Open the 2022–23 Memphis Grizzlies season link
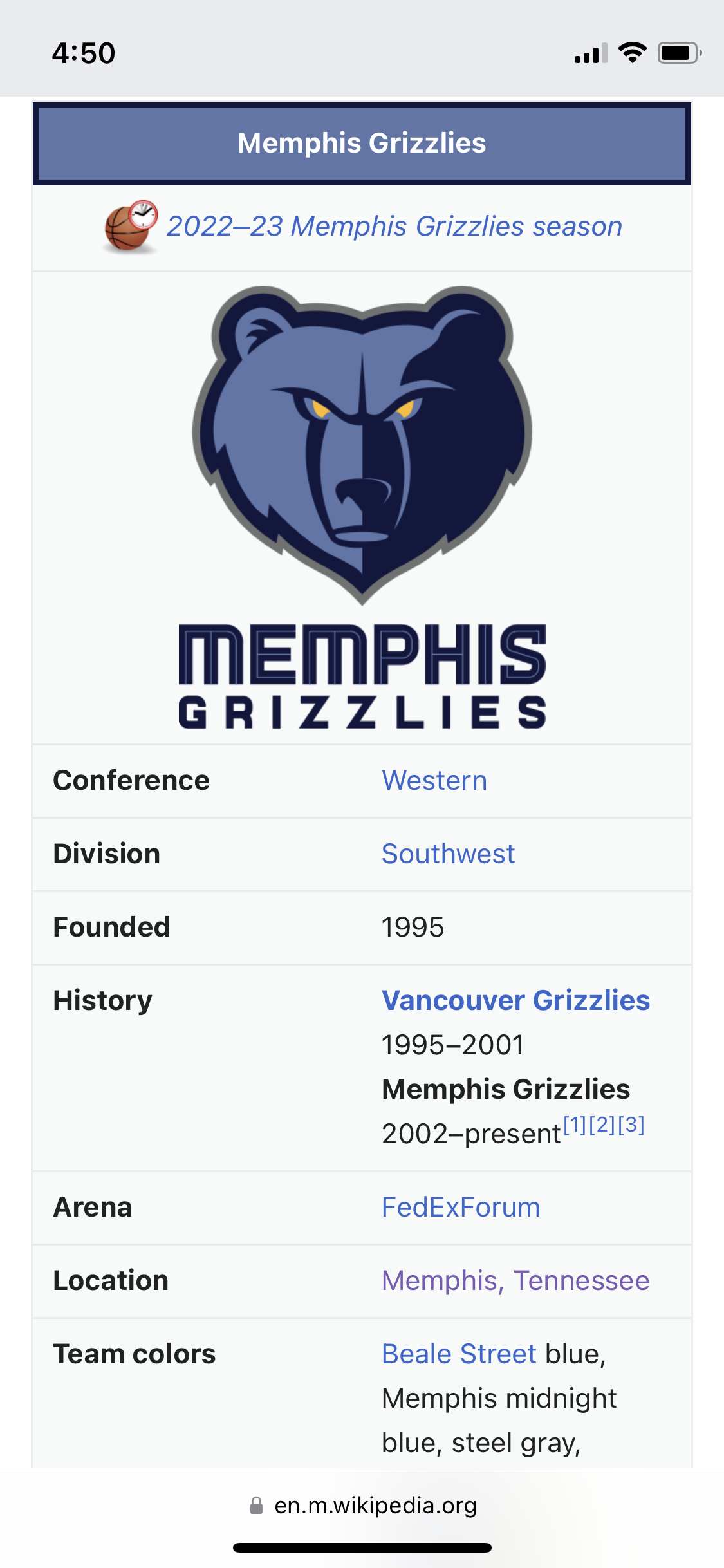The image size is (724, 1568). (394, 227)
